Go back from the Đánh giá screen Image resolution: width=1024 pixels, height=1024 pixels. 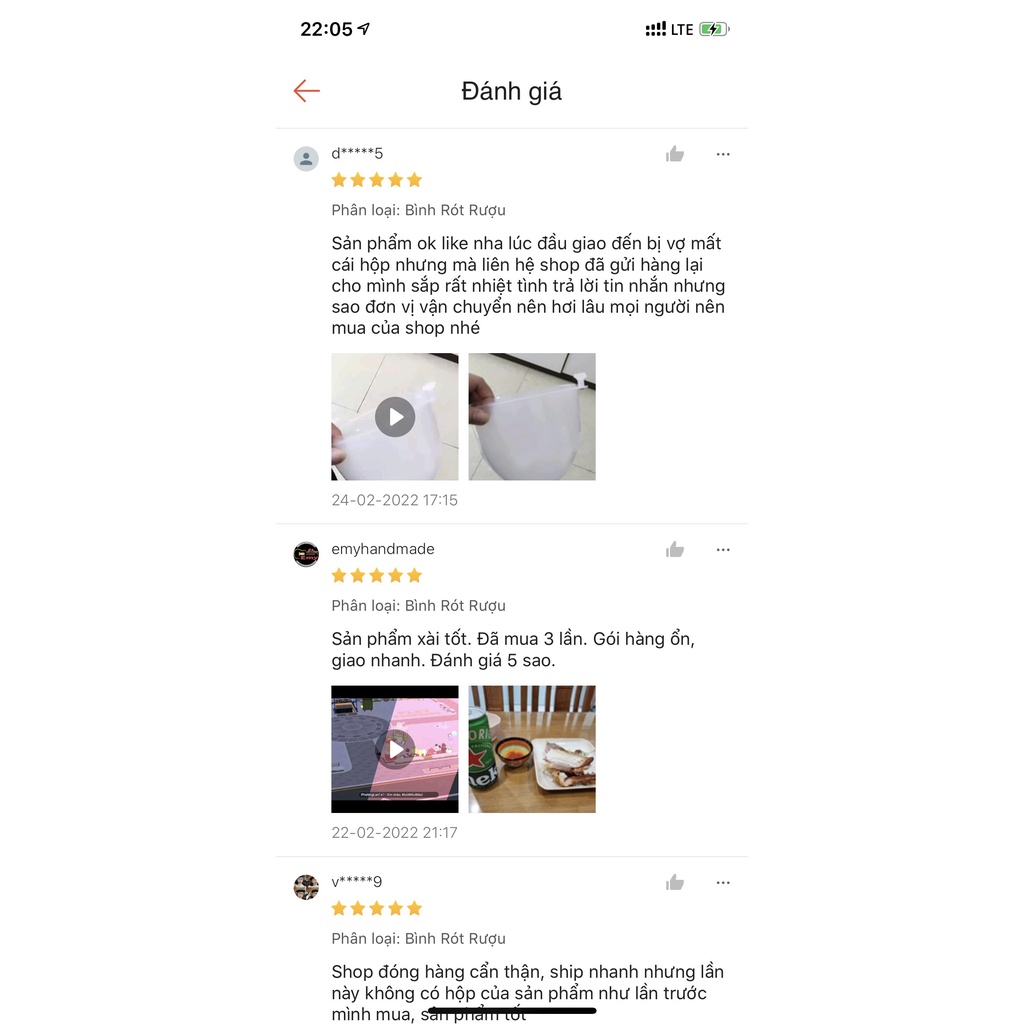(x=306, y=91)
